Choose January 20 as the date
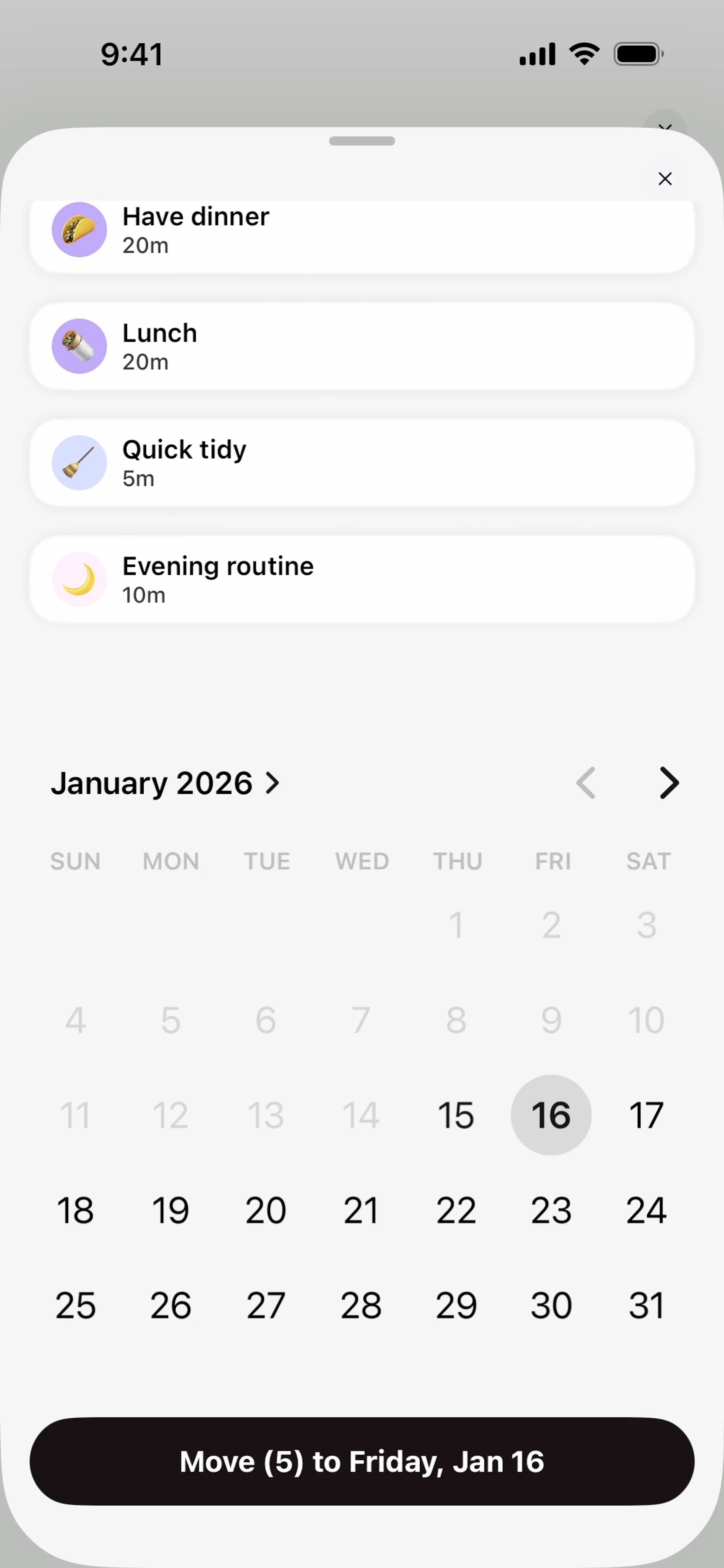This screenshot has height=1568, width=724. [266, 1210]
